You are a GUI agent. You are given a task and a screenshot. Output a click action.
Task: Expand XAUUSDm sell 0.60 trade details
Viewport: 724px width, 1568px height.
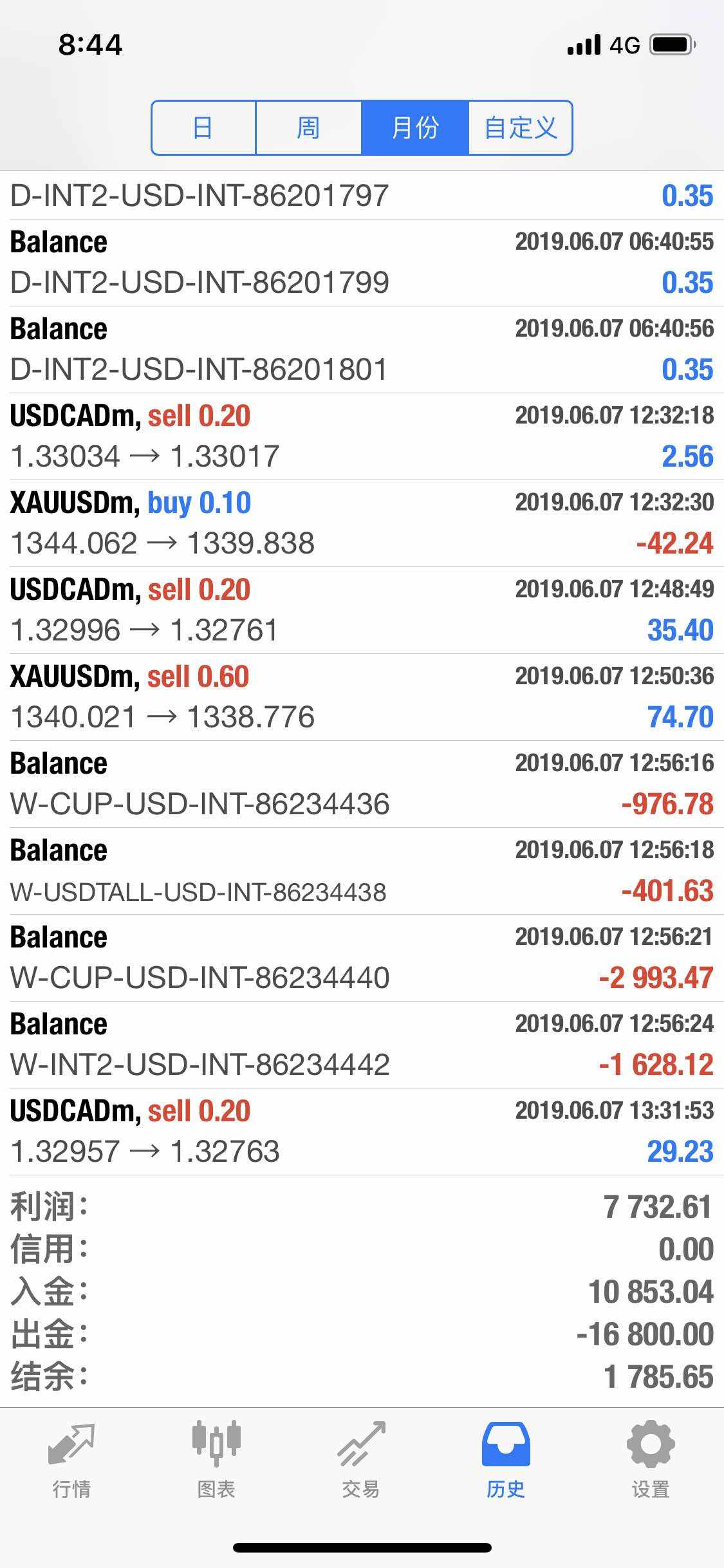tap(362, 697)
